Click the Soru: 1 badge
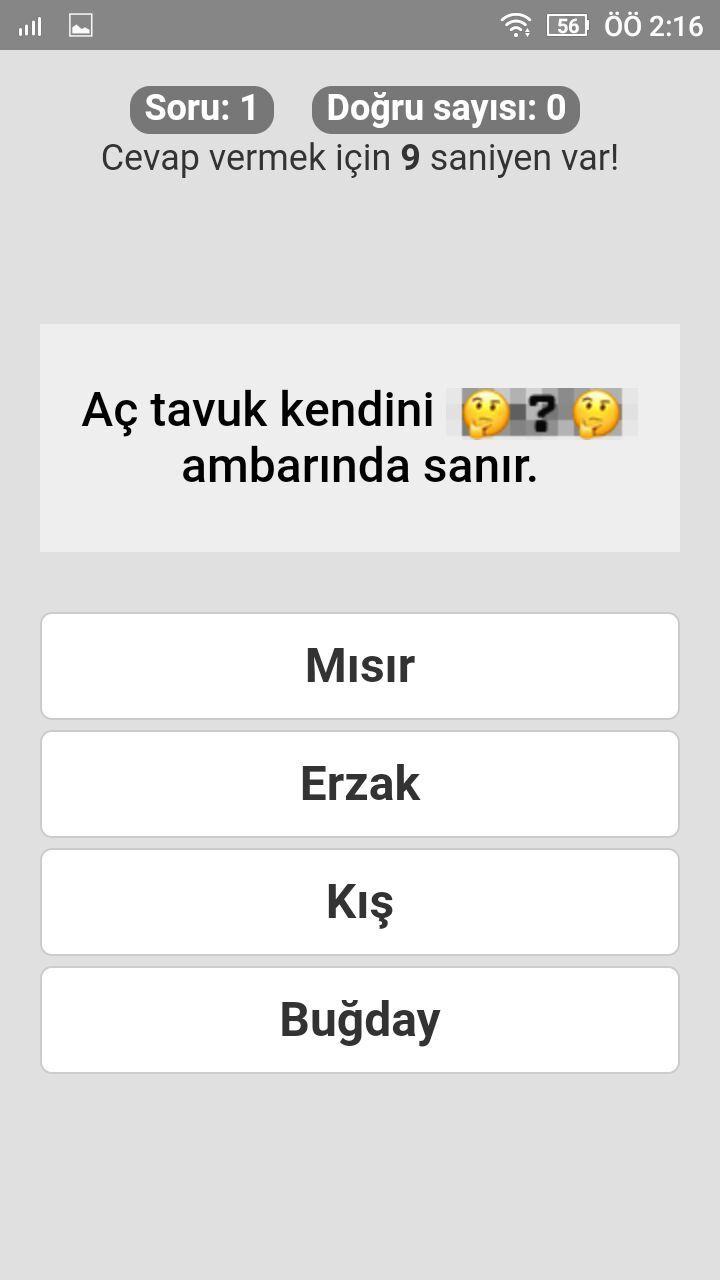The image size is (720, 1280). 200,110
